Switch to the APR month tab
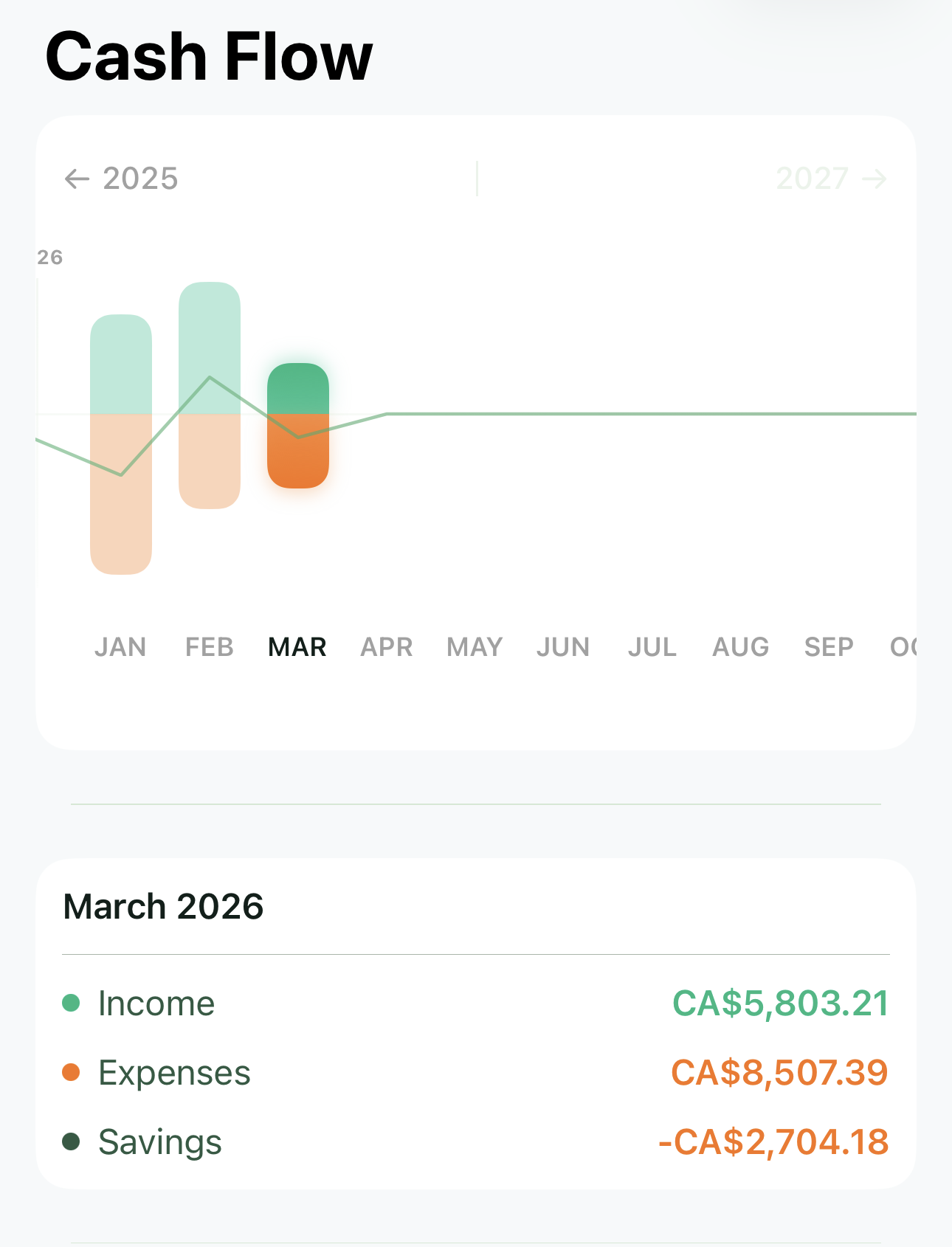The image size is (952, 1247). click(387, 646)
